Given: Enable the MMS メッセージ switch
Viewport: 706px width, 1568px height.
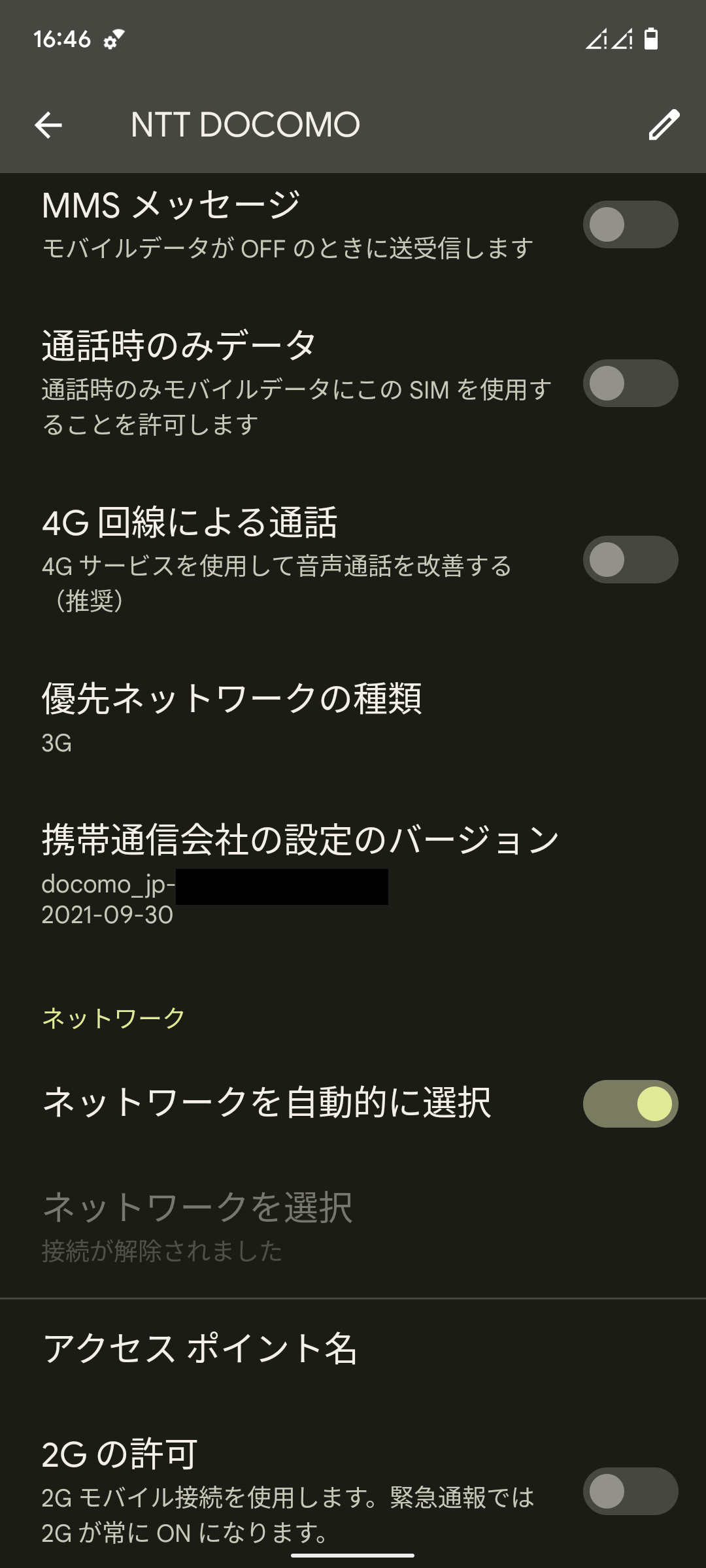Looking at the screenshot, I should [x=630, y=225].
